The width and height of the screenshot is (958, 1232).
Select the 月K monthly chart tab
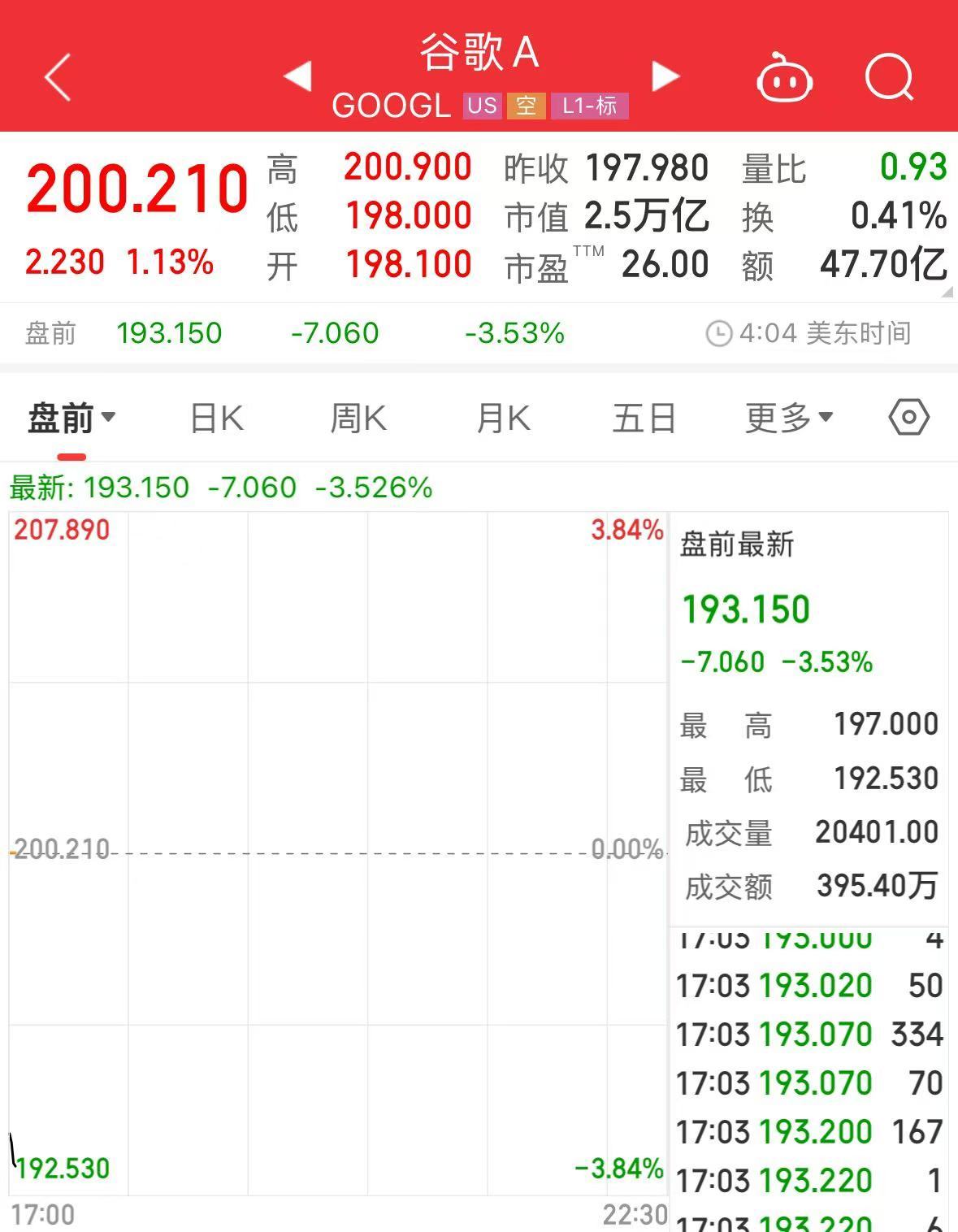tap(501, 417)
